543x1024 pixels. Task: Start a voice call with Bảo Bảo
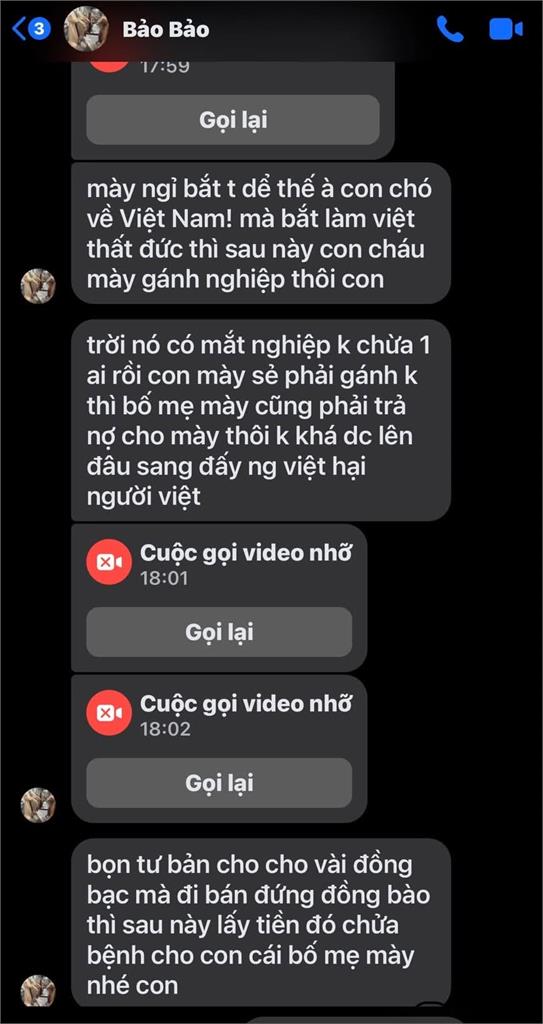[x=450, y=29]
